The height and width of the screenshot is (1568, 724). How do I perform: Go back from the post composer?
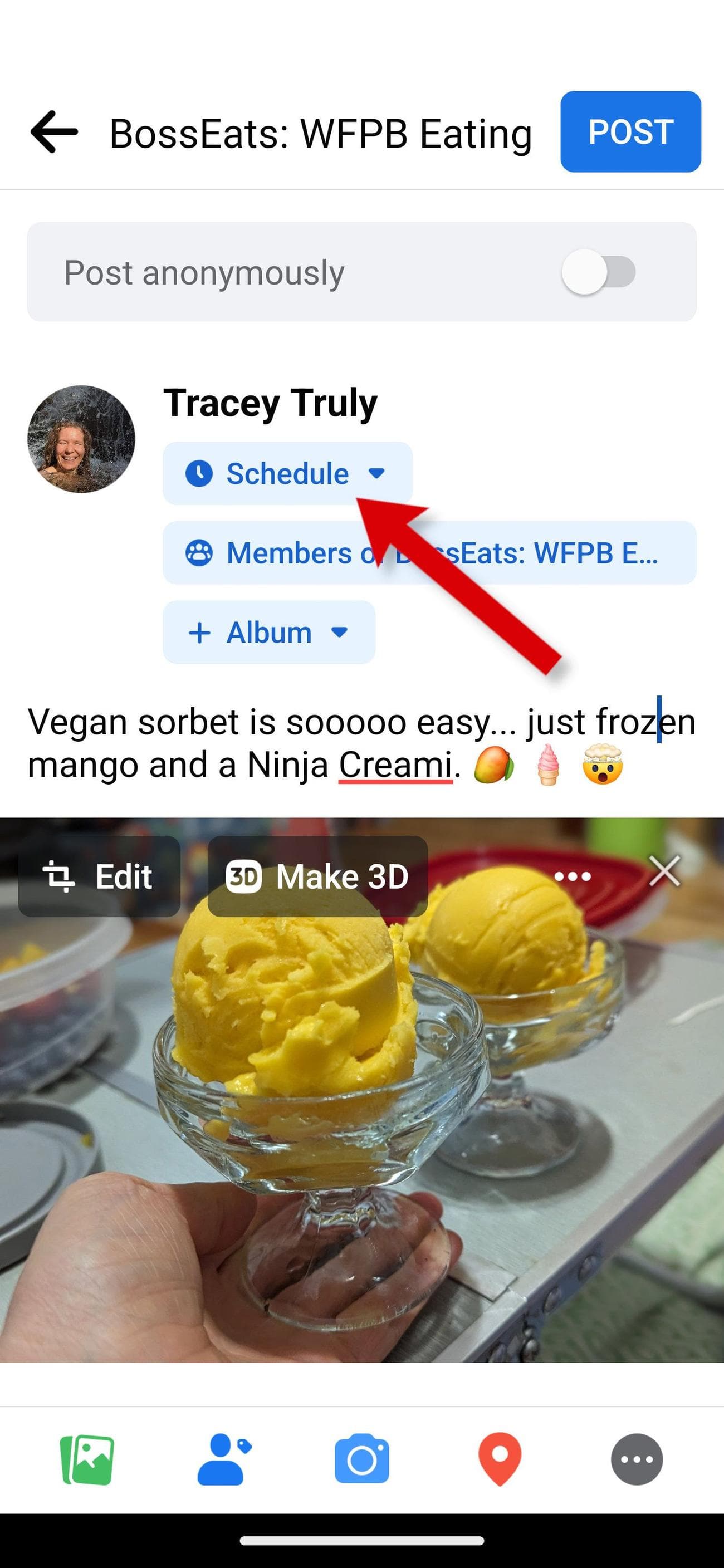pyautogui.click(x=53, y=131)
